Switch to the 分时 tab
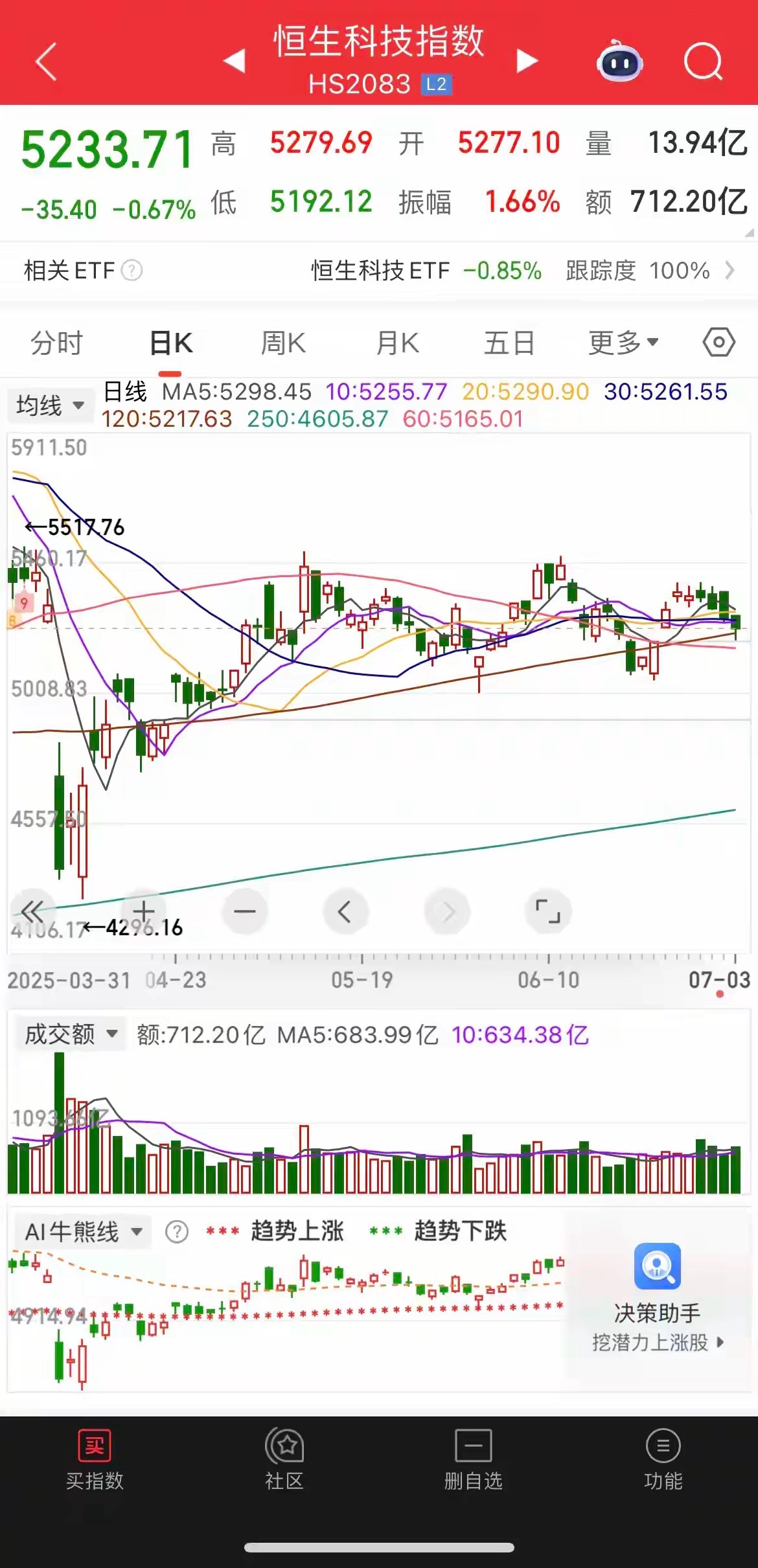 pyautogui.click(x=57, y=343)
